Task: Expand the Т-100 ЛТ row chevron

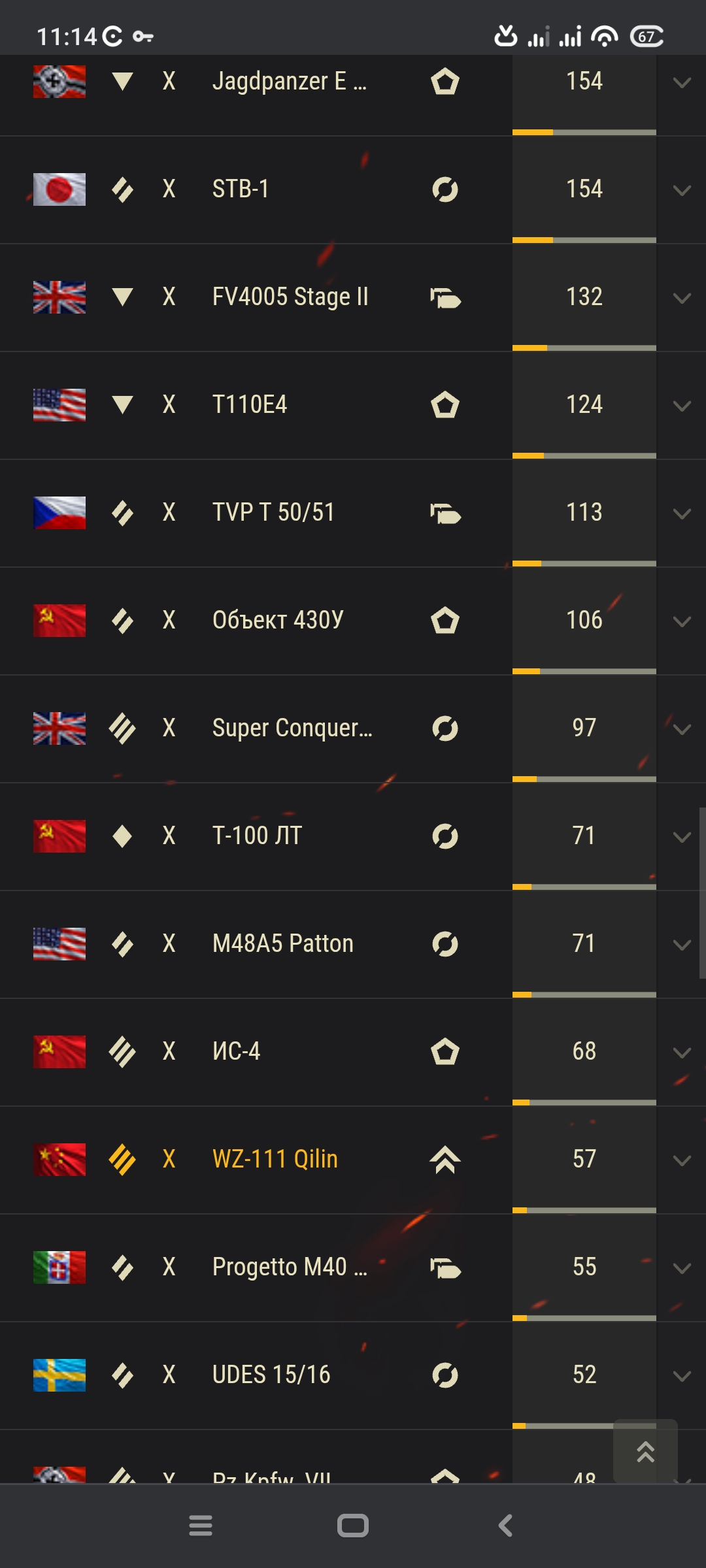Action: click(682, 837)
